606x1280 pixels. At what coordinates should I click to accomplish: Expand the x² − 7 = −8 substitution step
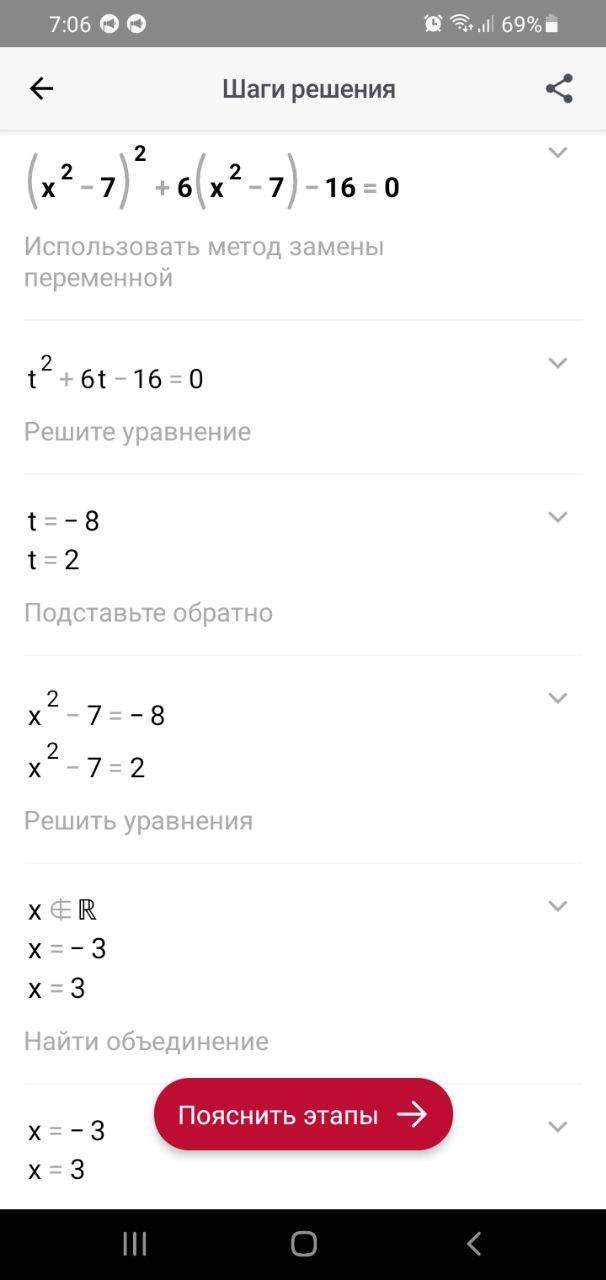click(558, 698)
